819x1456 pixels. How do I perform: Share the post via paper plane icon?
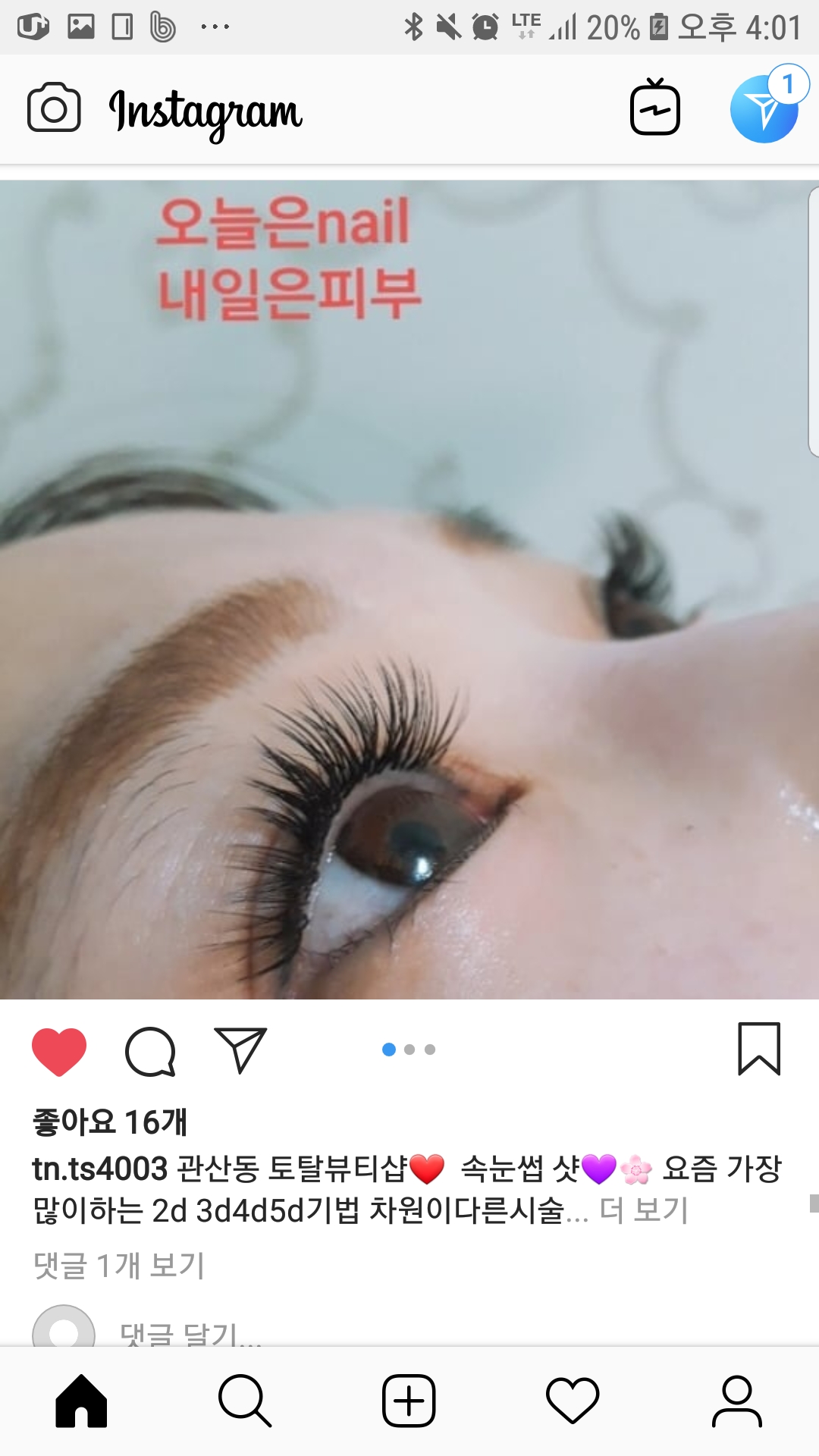click(x=240, y=1050)
